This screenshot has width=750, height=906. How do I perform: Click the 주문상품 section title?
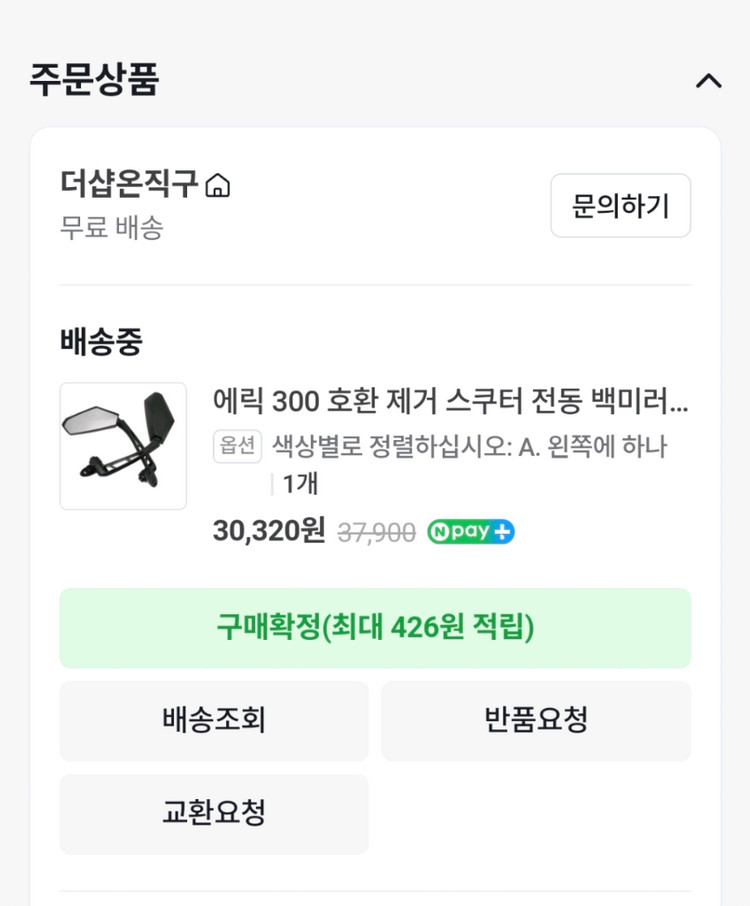pos(93,80)
